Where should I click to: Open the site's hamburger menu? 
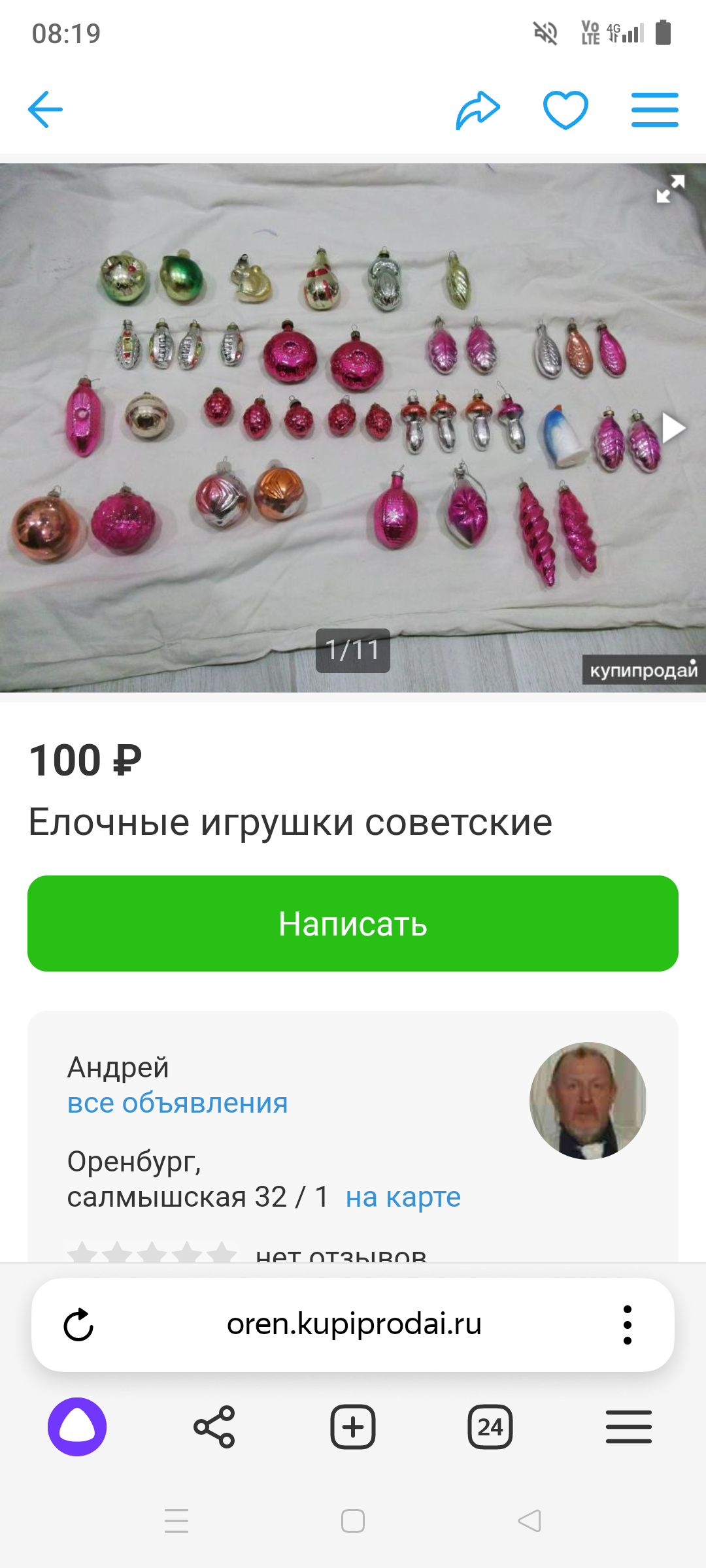pos(654,110)
